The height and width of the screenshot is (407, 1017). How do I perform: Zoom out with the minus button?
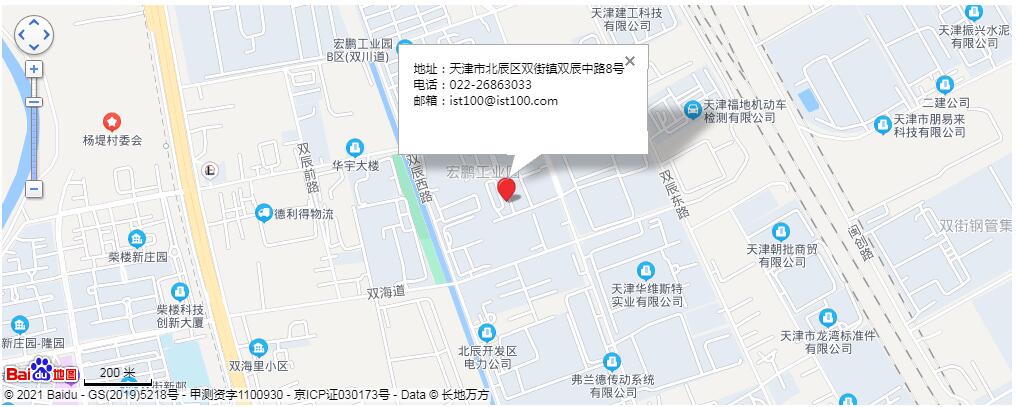click(x=34, y=188)
